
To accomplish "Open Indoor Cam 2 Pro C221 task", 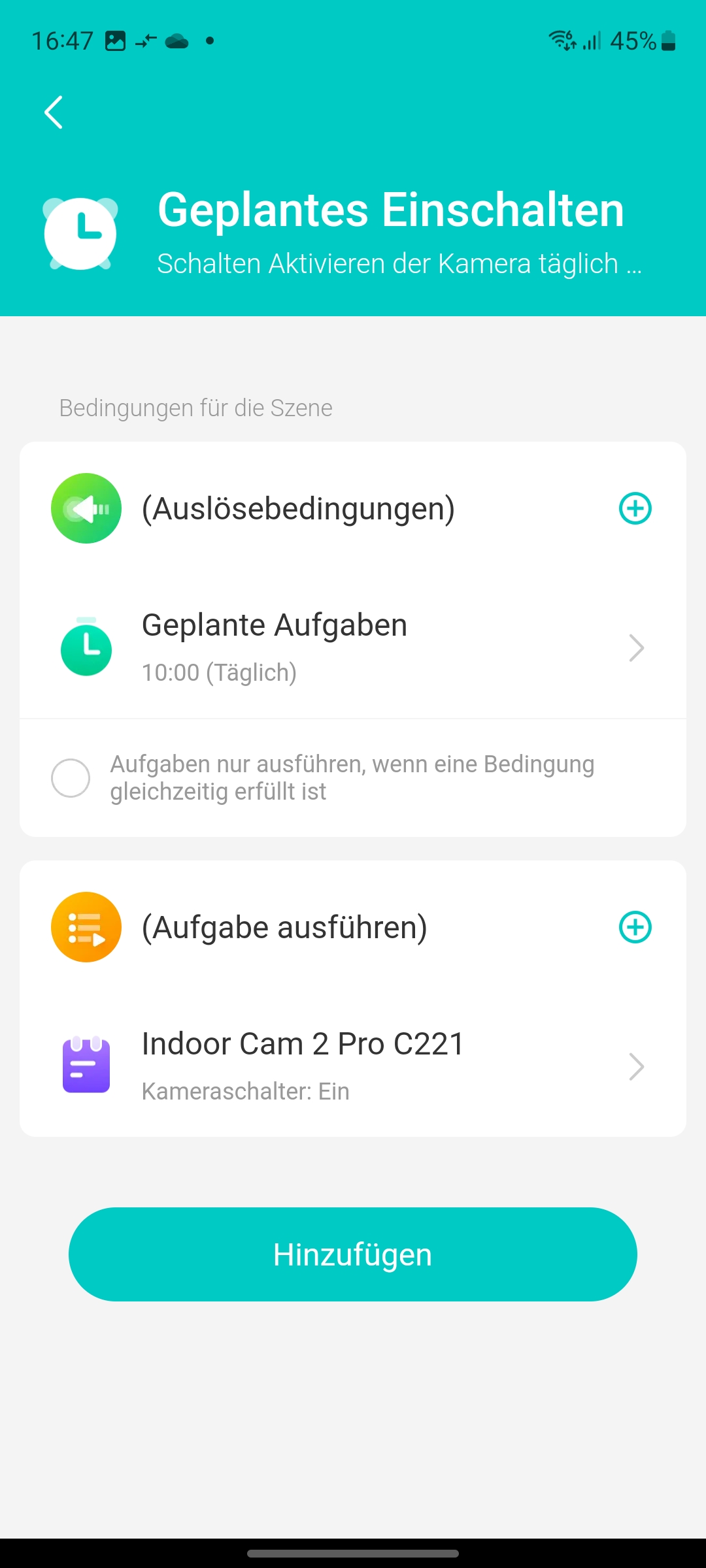I will [x=353, y=1066].
